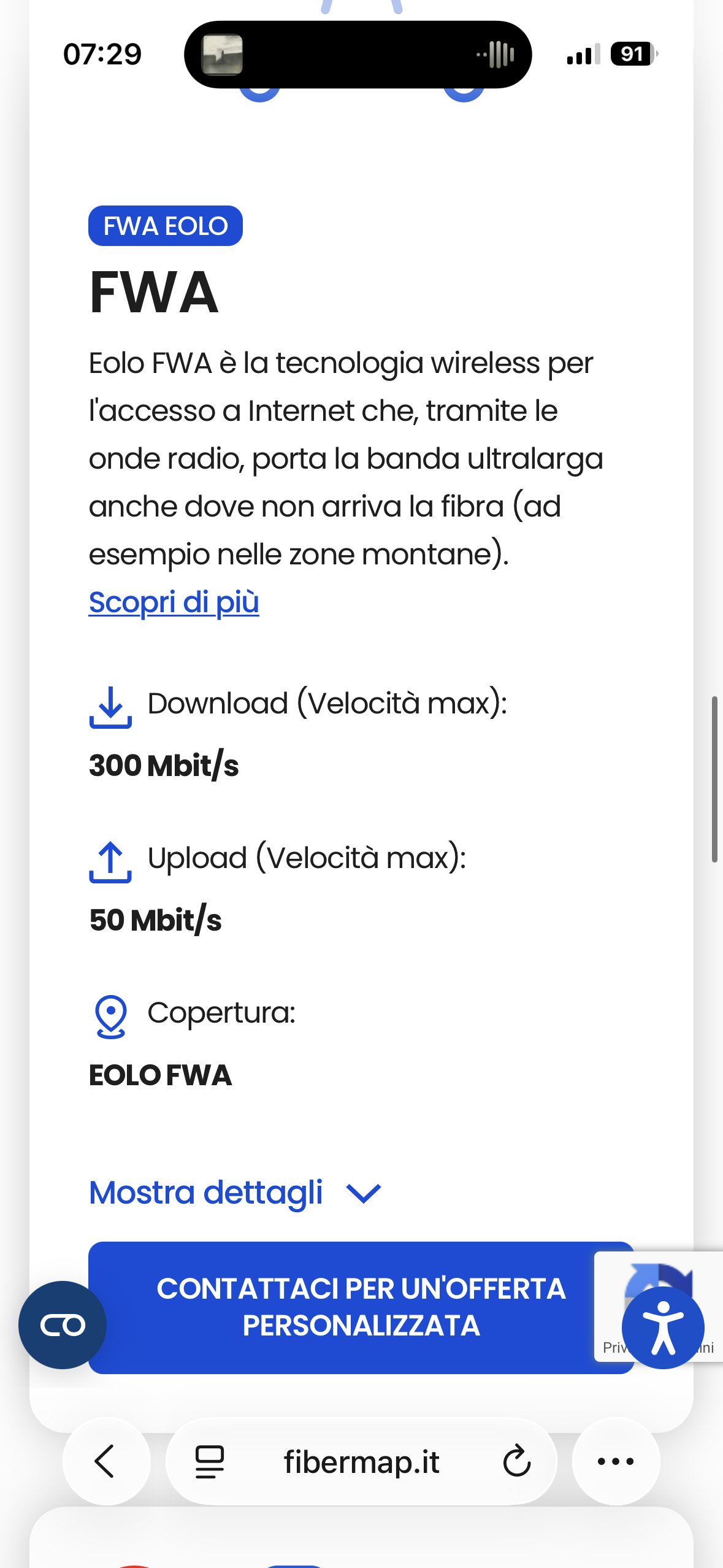Open the page settings menu icon
This screenshot has width=723, height=1568.
209,1461
